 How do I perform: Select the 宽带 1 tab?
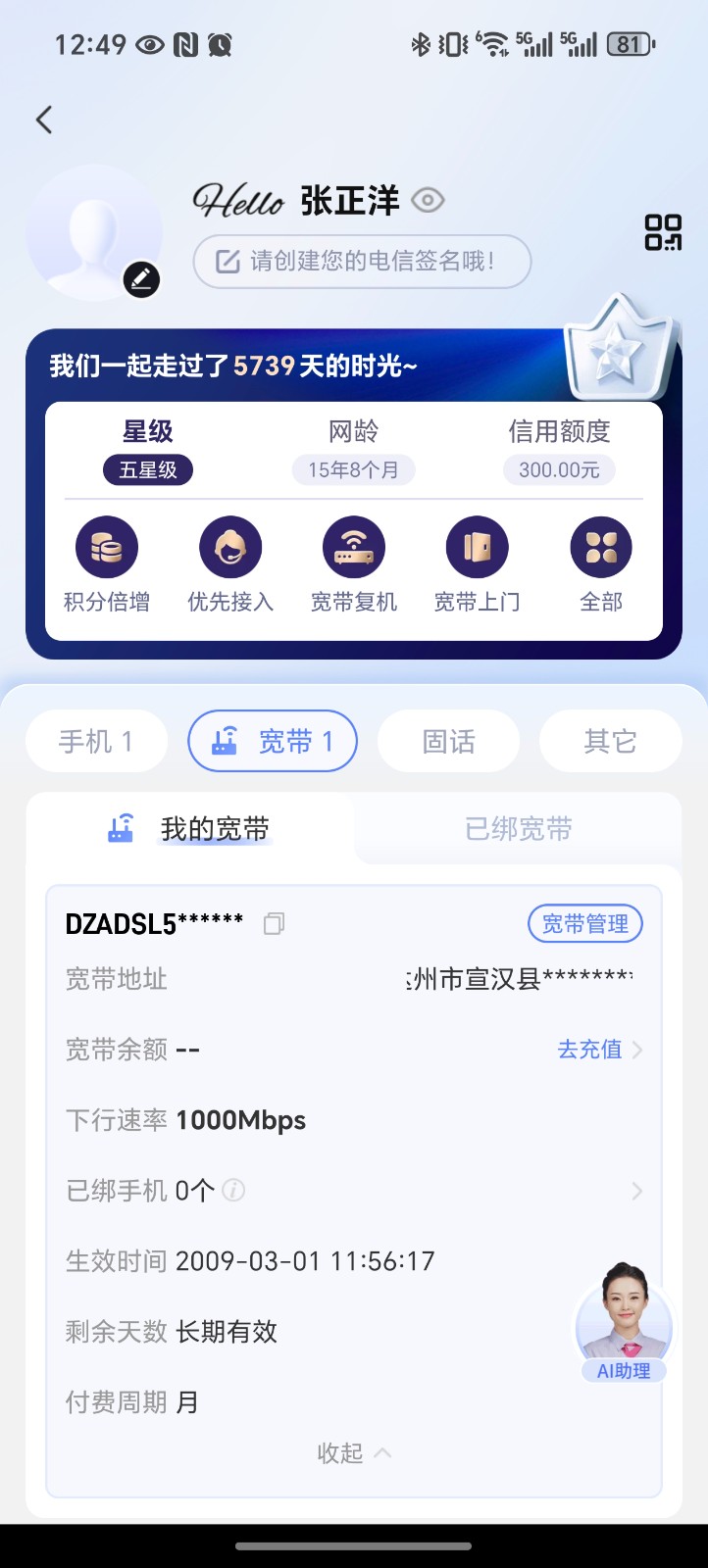[273, 741]
